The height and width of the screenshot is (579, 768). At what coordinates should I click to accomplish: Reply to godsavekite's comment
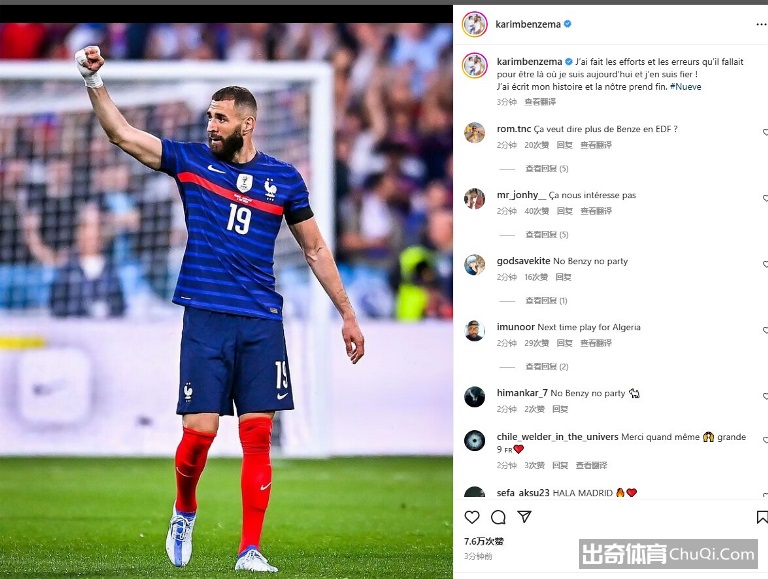point(564,277)
